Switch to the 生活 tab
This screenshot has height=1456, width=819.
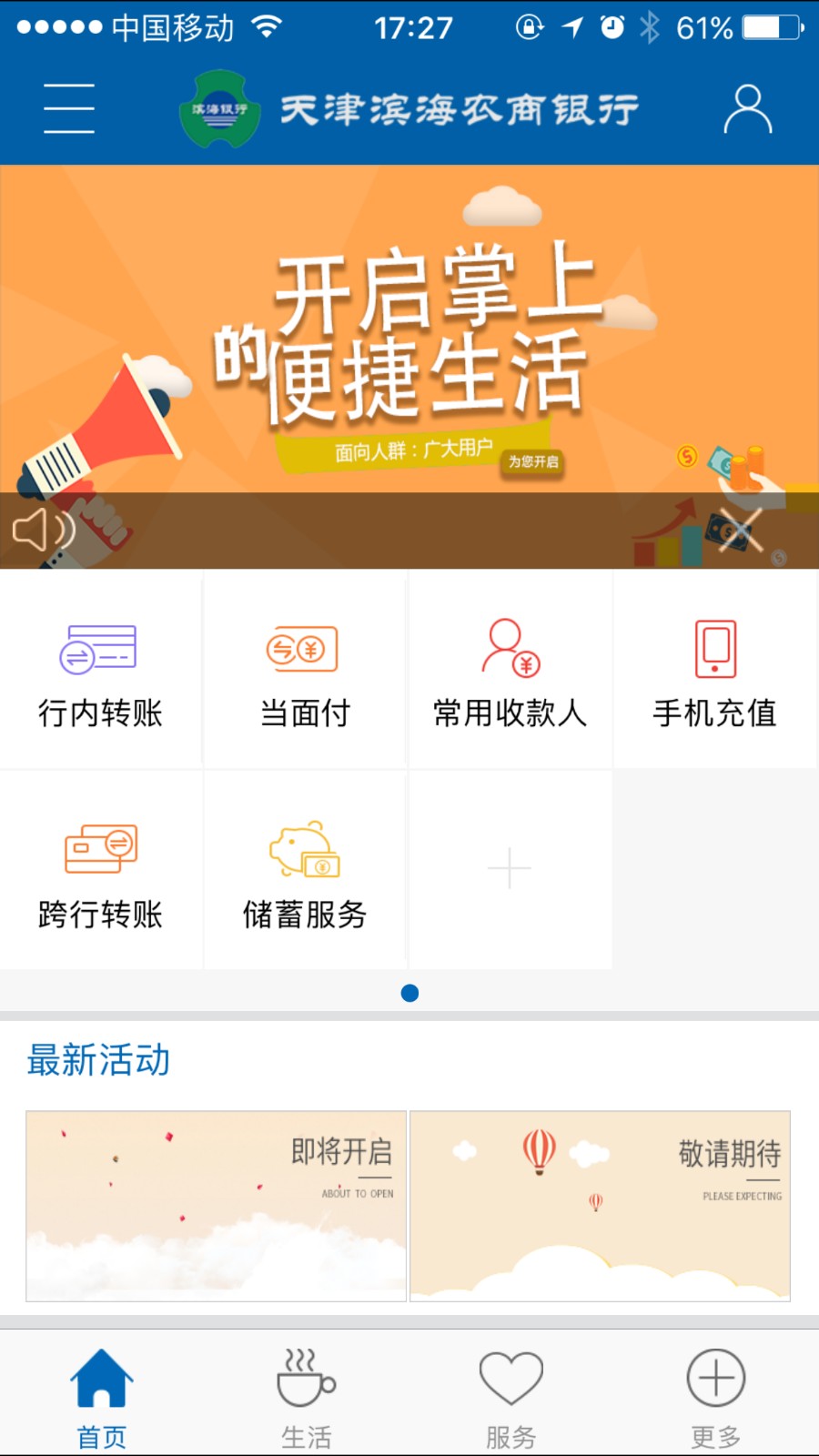pyautogui.click(x=307, y=1397)
